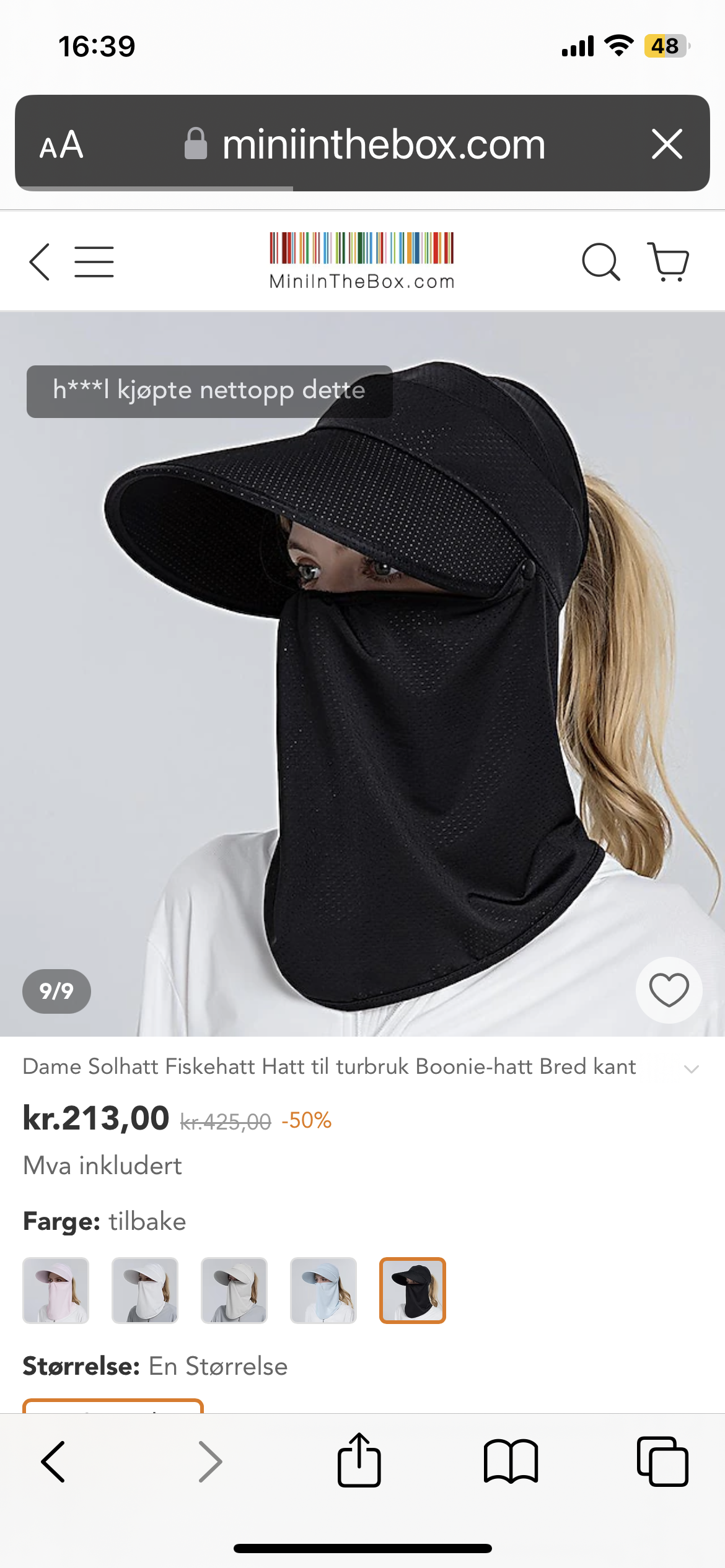Open Safari's AA reader options
Screen dimensions: 725x1568
61,145
